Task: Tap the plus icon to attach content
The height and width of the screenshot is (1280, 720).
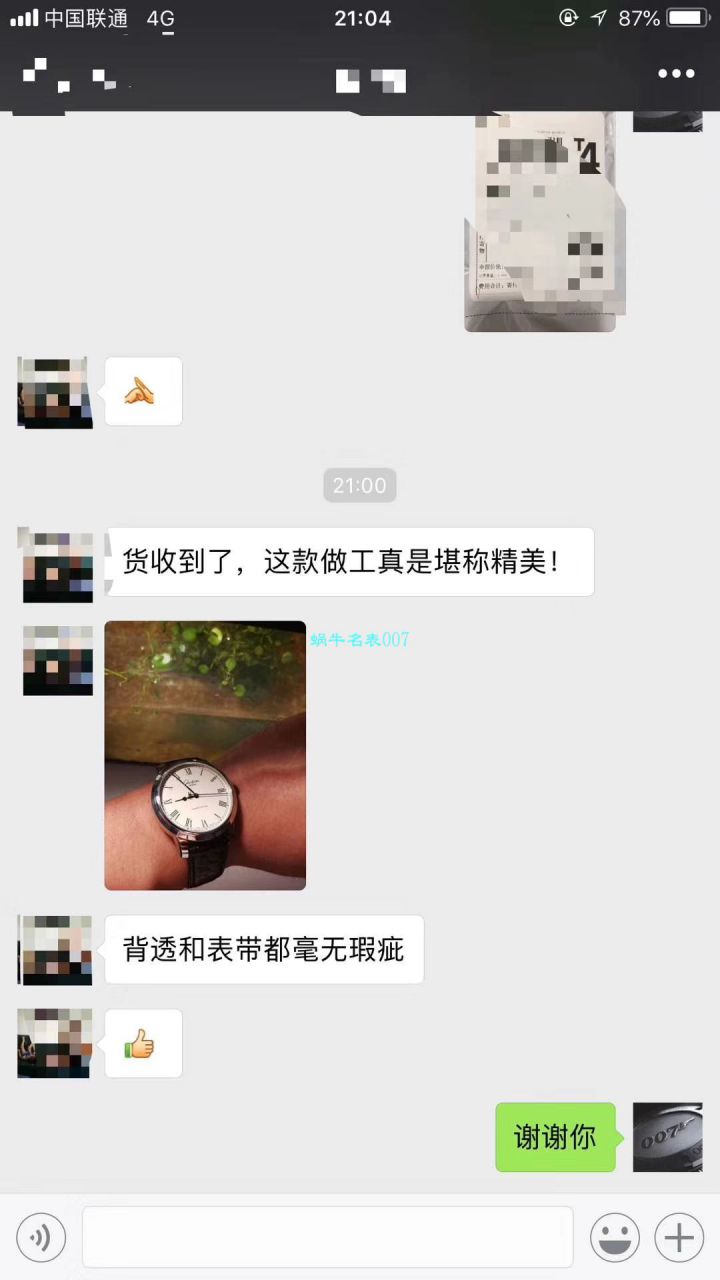Action: (x=677, y=1237)
